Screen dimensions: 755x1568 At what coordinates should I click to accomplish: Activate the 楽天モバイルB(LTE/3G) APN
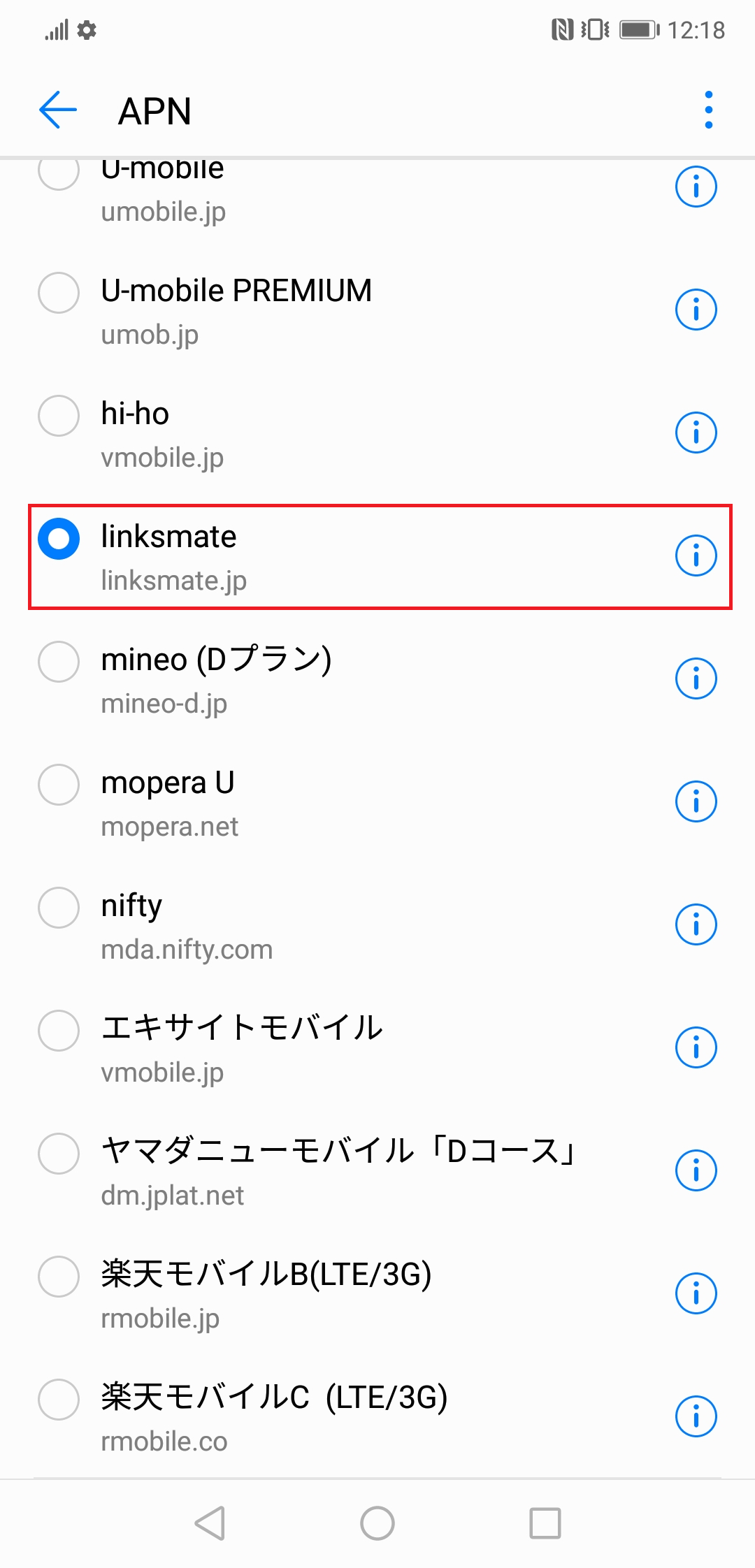coord(58,1277)
